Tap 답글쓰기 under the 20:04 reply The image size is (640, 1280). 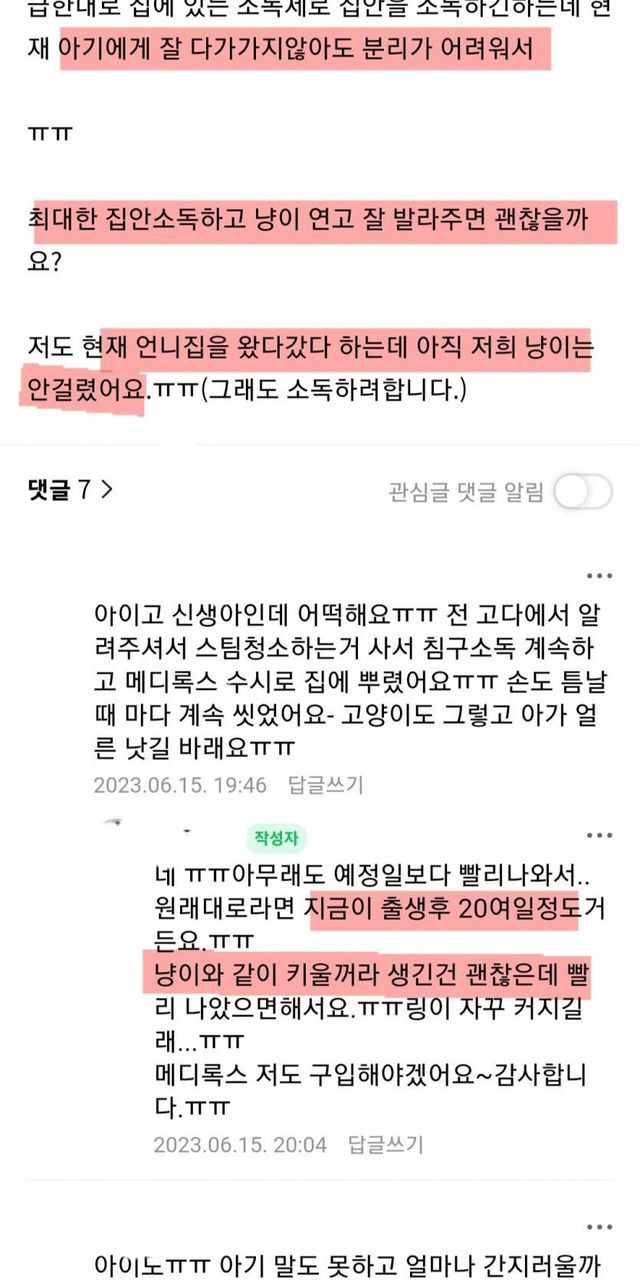(x=385, y=1145)
